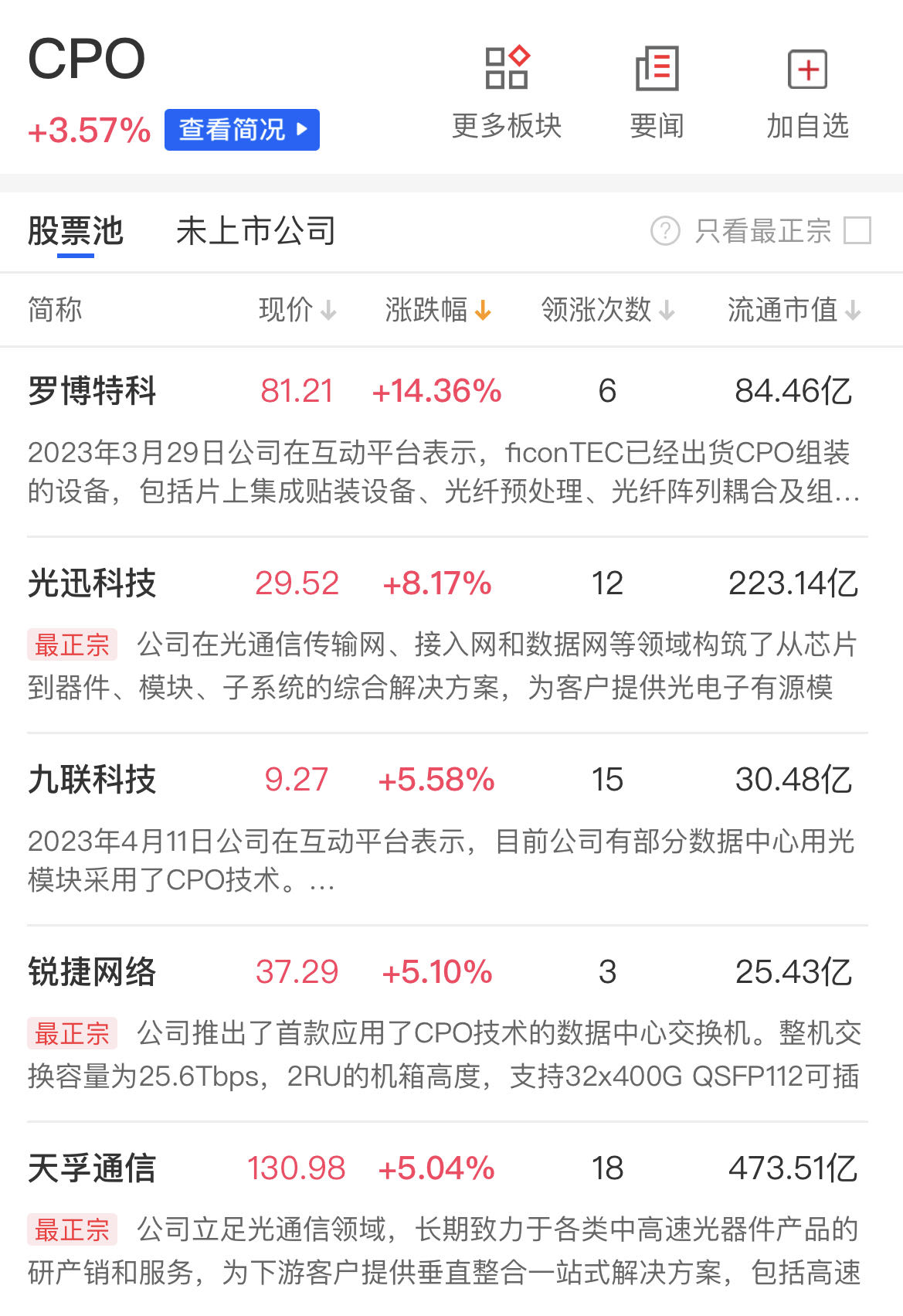Screen dimensions: 903x1316
Task: Open 更多板块 sectors
Action: pos(507,92)
